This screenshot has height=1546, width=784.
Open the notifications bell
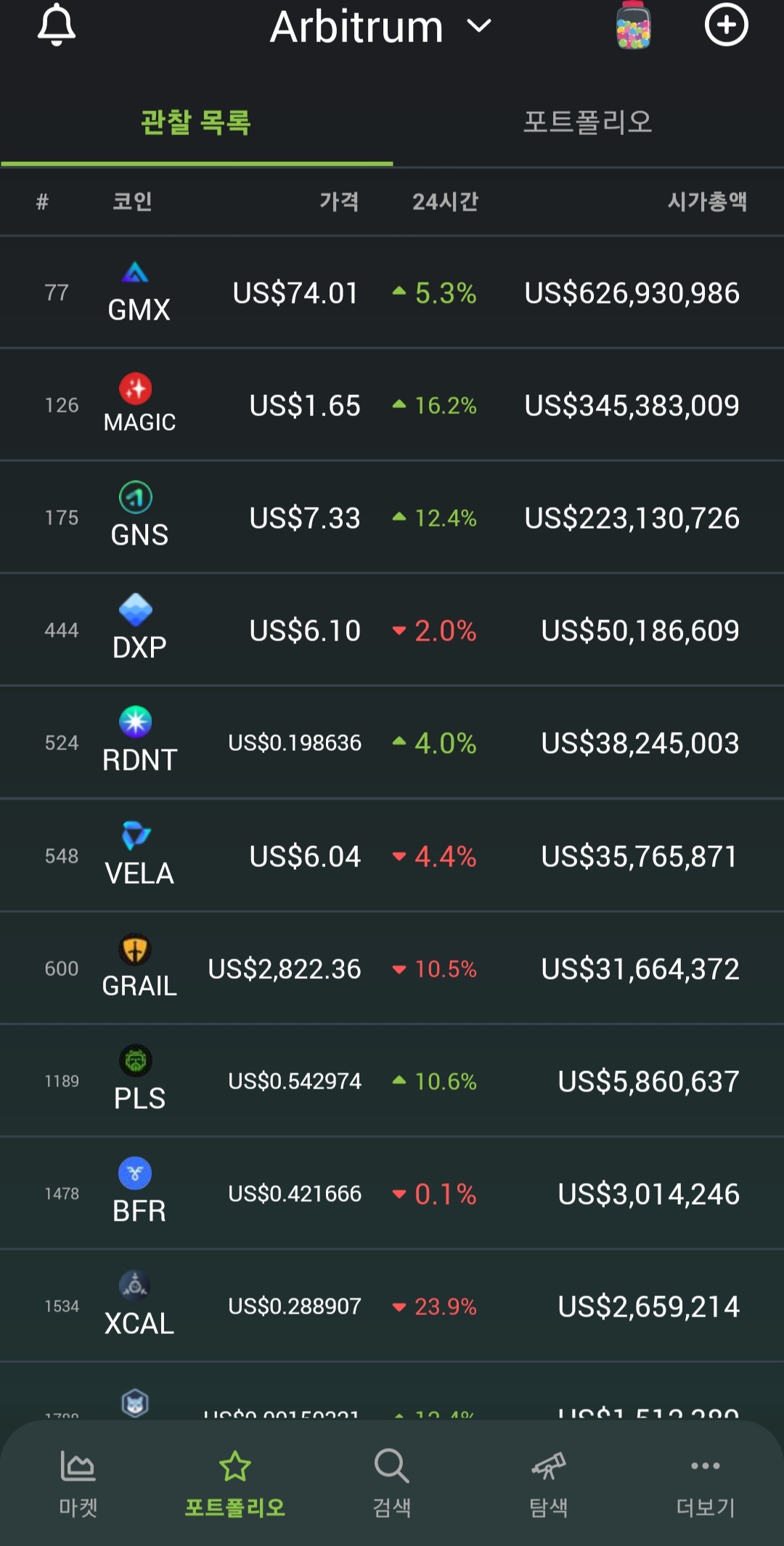[x=57, y=25]
